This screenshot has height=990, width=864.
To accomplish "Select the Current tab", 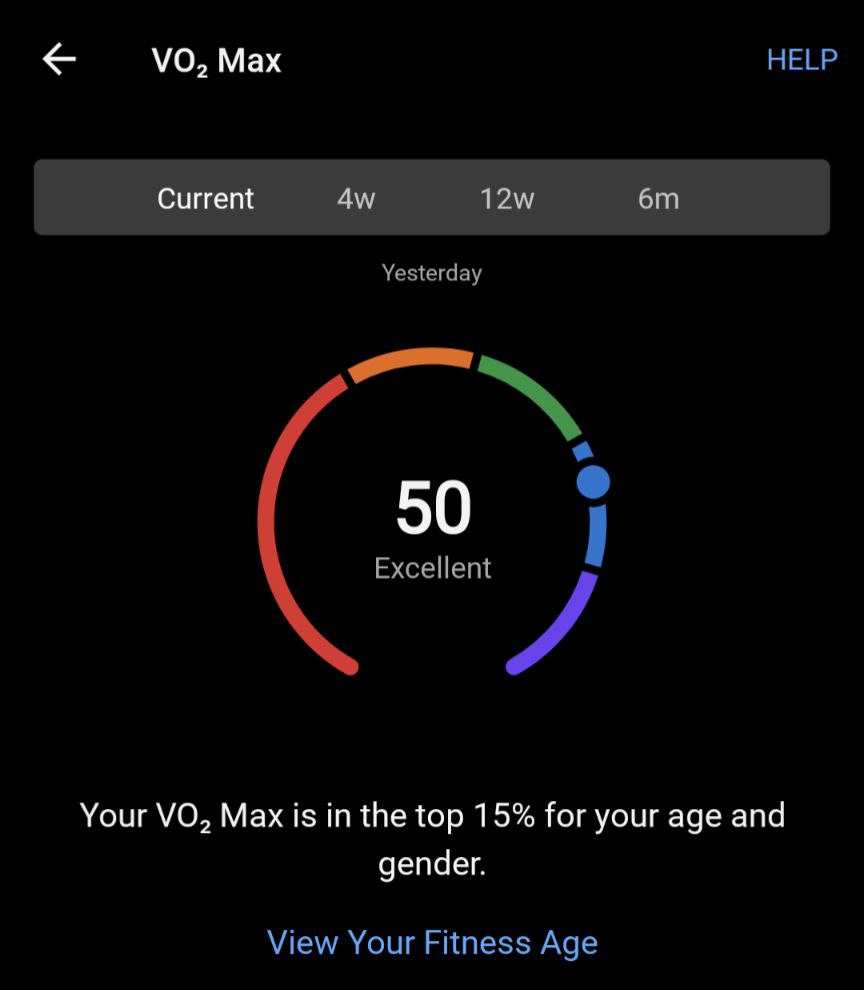I will pyautogui.click(x=206, y=198).
